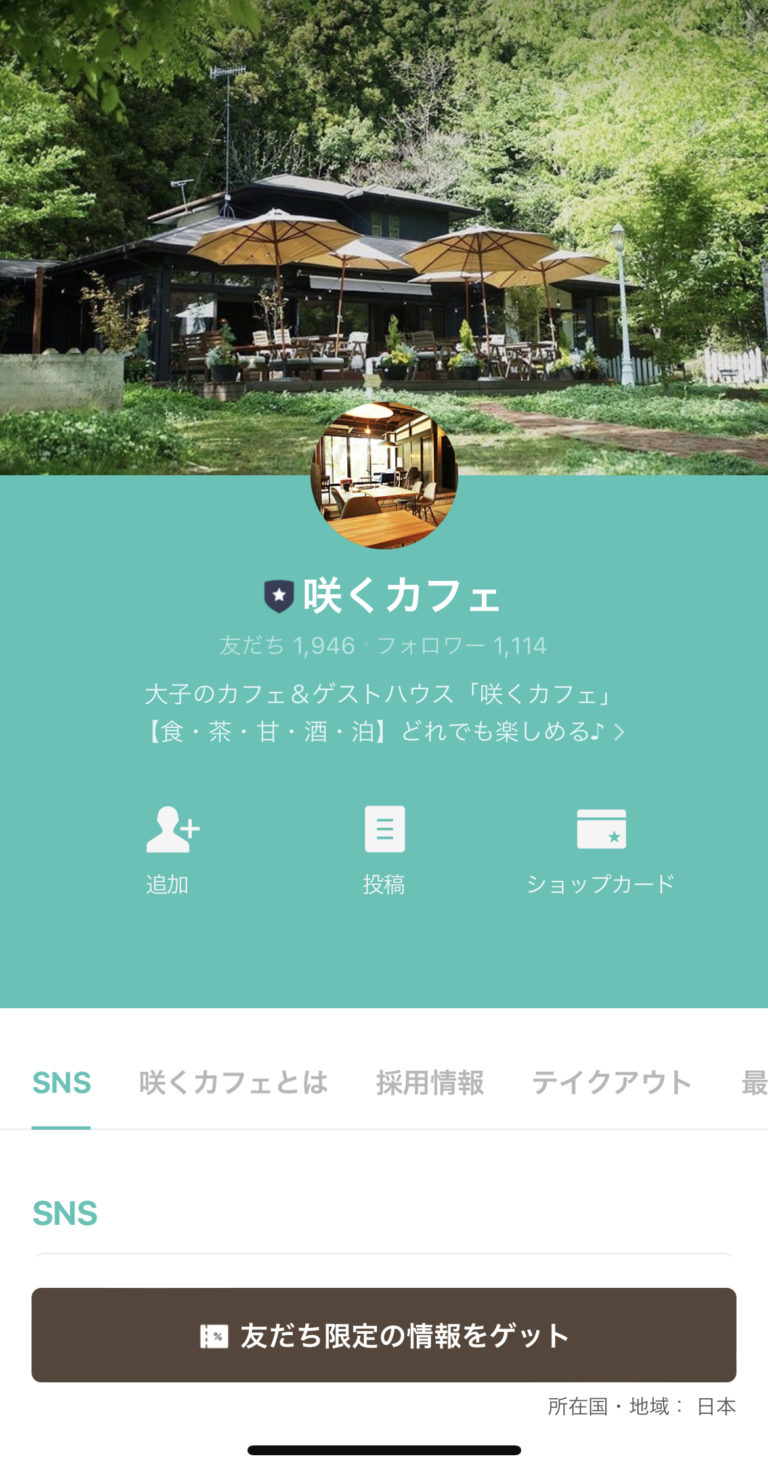
Task: Select the テイクアウト tab
Action: (613, 1083)
